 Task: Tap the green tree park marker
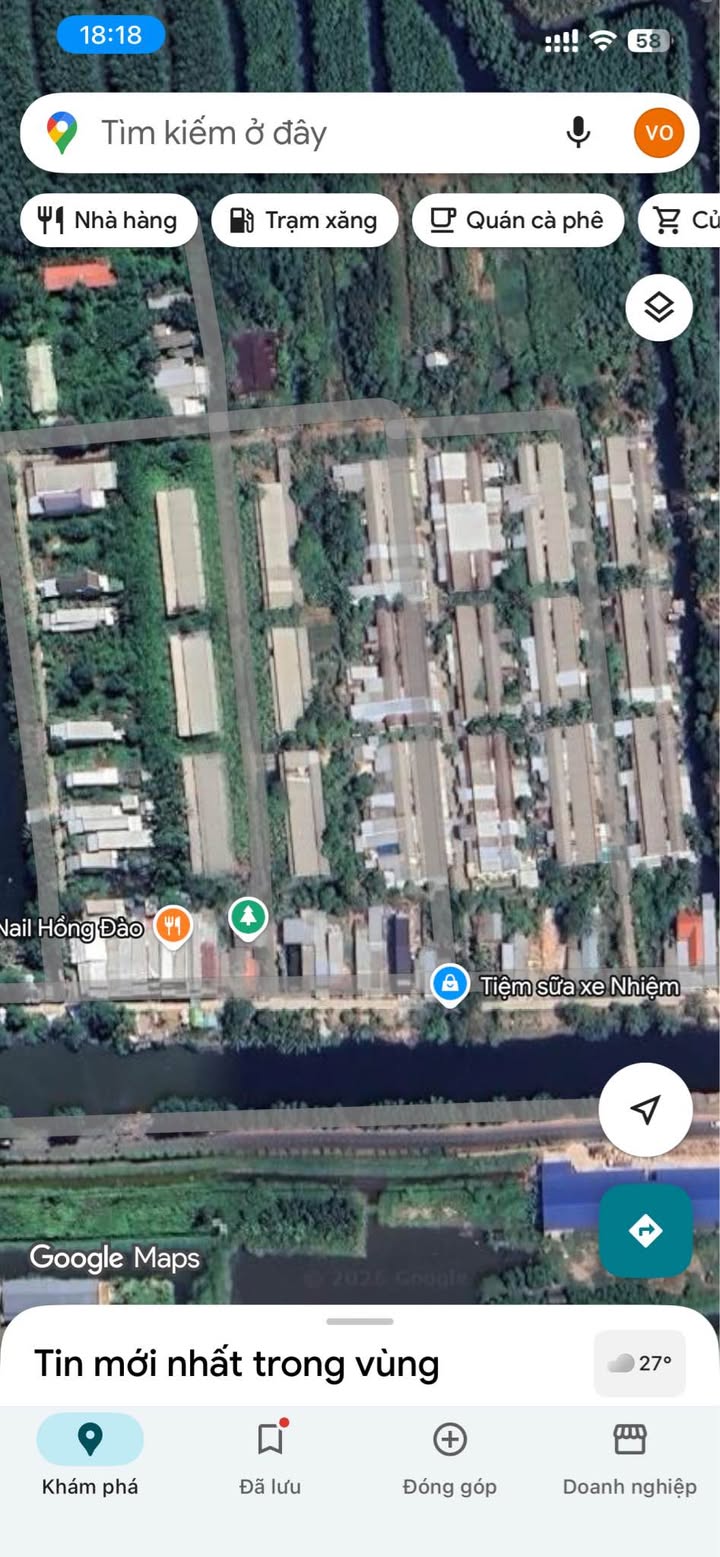click(247, 917)
